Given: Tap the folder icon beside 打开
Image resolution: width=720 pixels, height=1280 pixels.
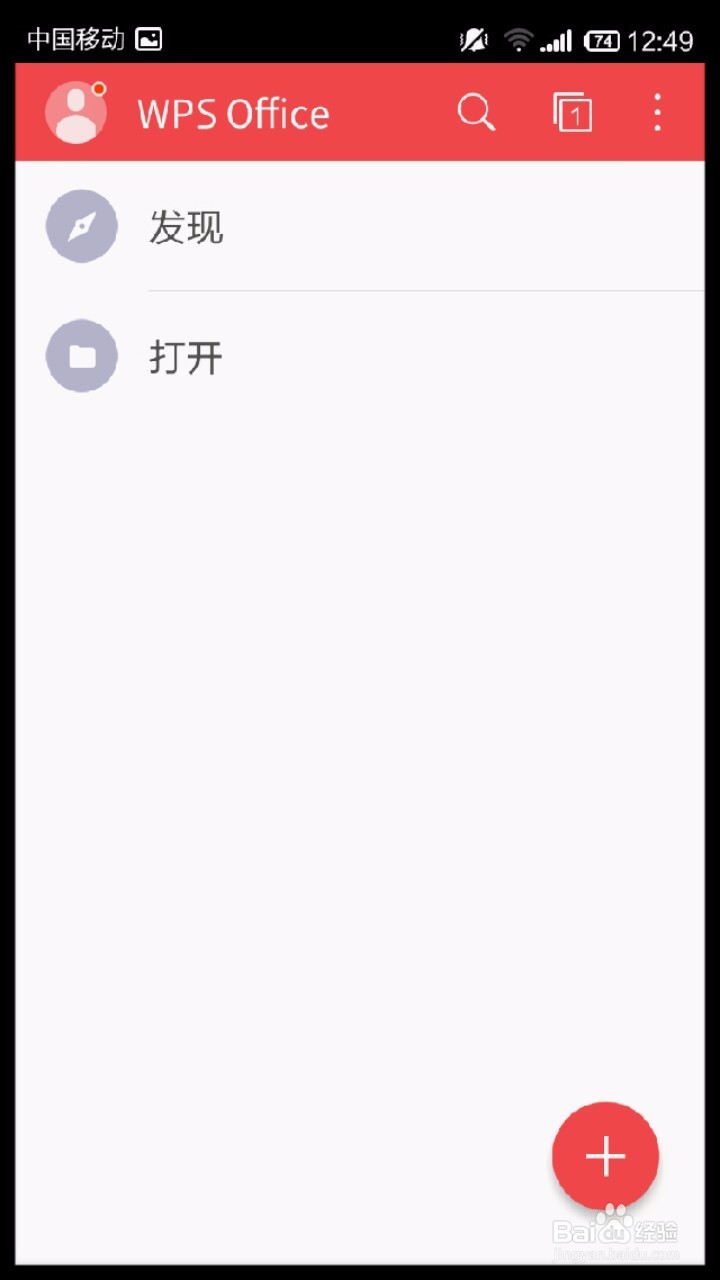Looking at the screenshot, I should [81, 355].
